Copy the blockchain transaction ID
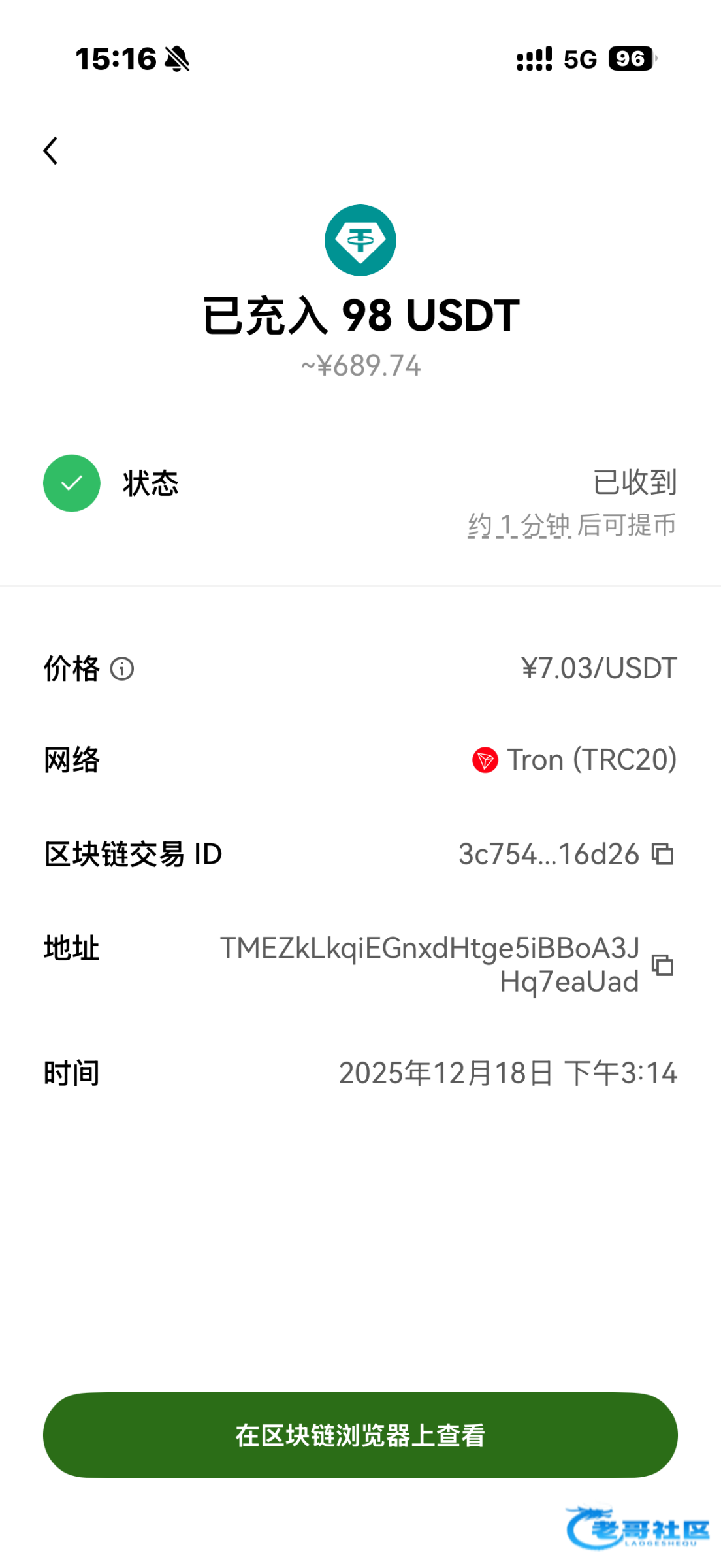Screen dimensions: 721x1568 pyautogui.click(x=663, y=854)
